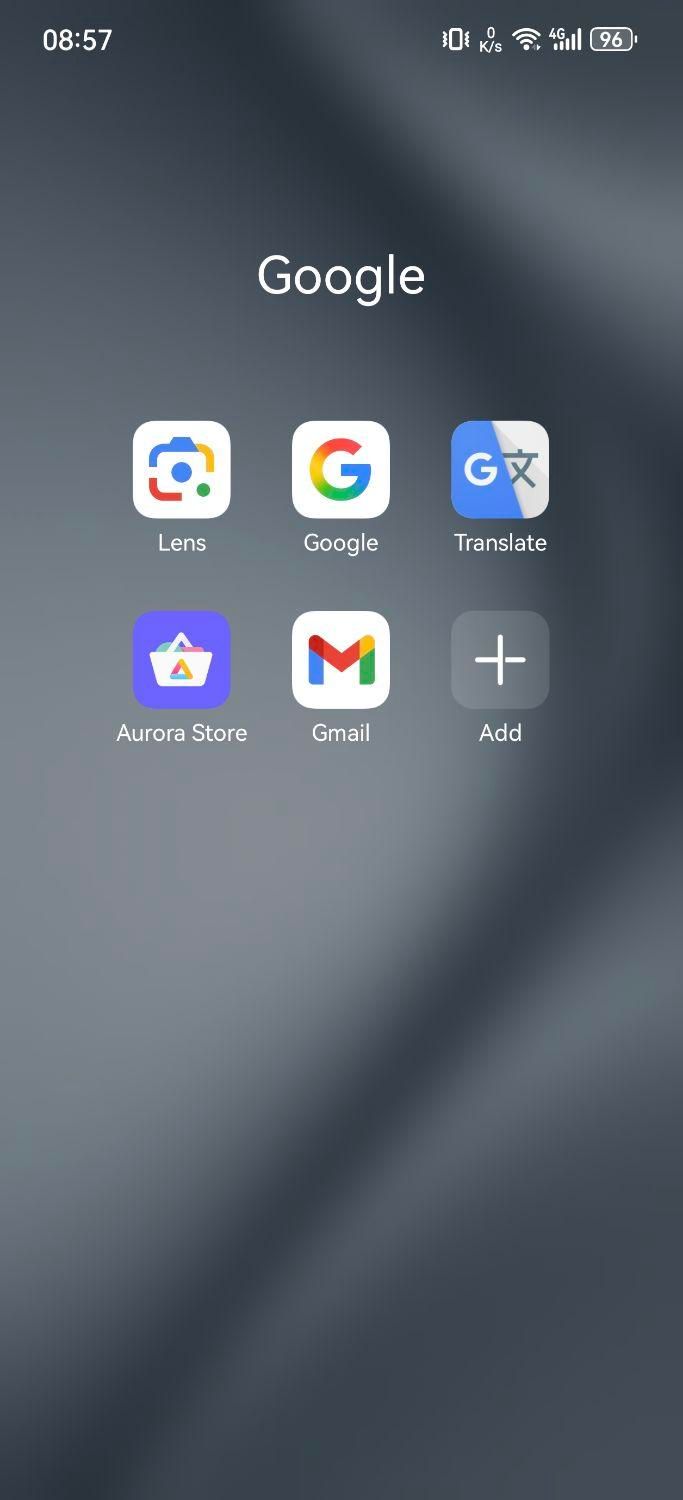Open Google Translate
Image resolution: width=683 pixels, height=1500 pixels.
(x=500, y=470)
